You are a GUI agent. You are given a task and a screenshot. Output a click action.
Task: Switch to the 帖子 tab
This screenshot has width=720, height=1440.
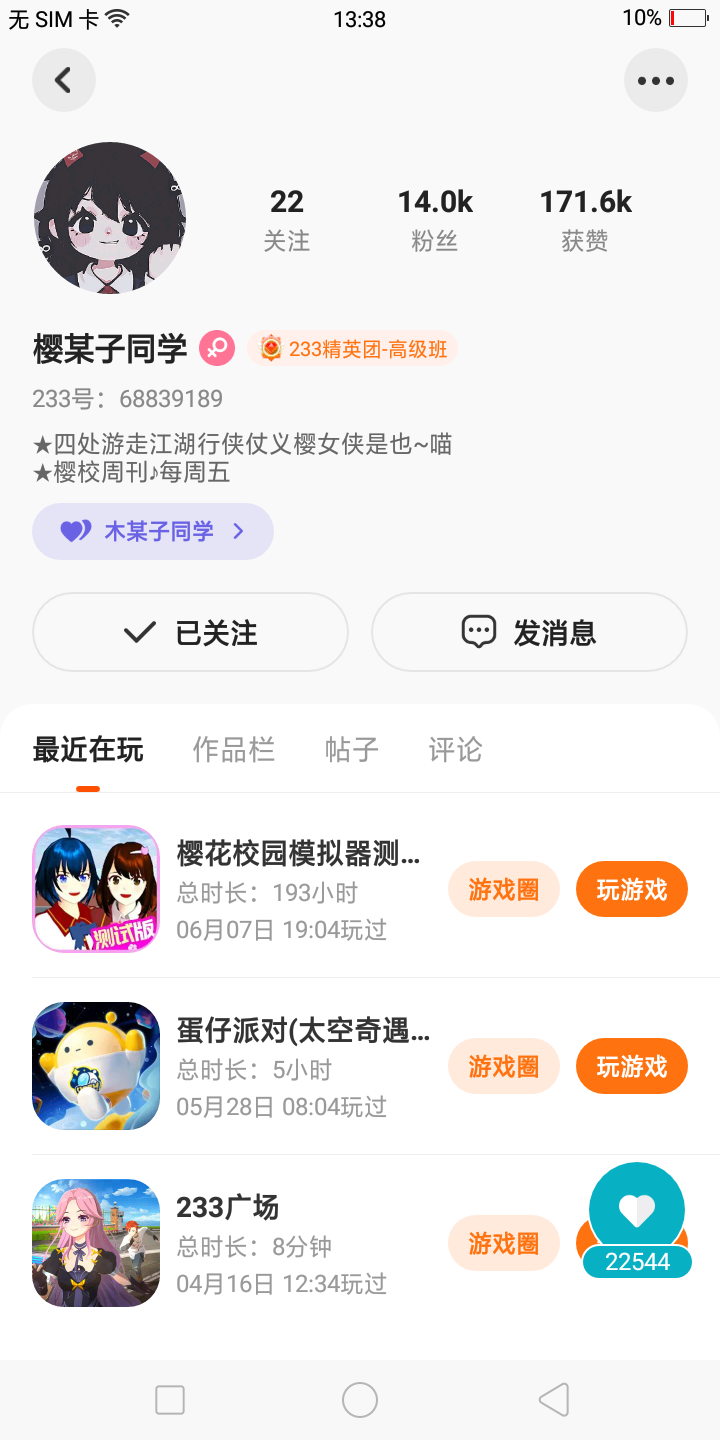click(352, 749)
